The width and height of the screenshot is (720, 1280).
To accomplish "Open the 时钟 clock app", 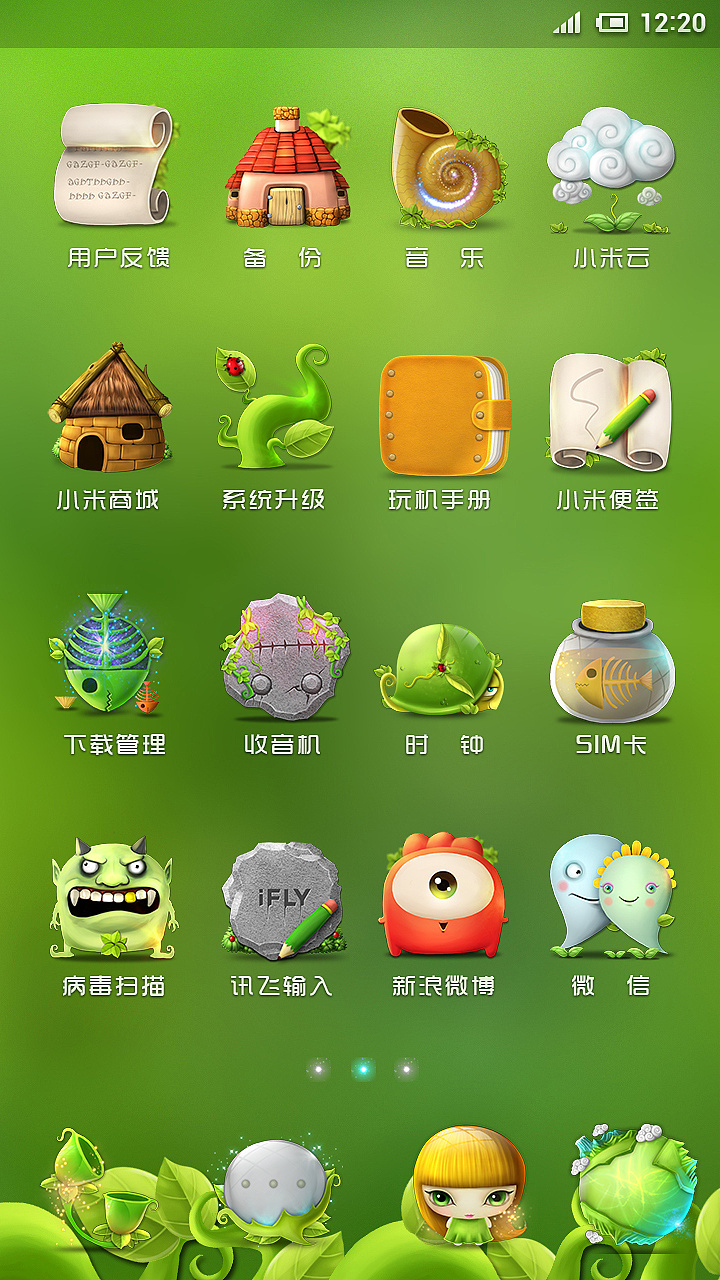I will tap(442, 668).
